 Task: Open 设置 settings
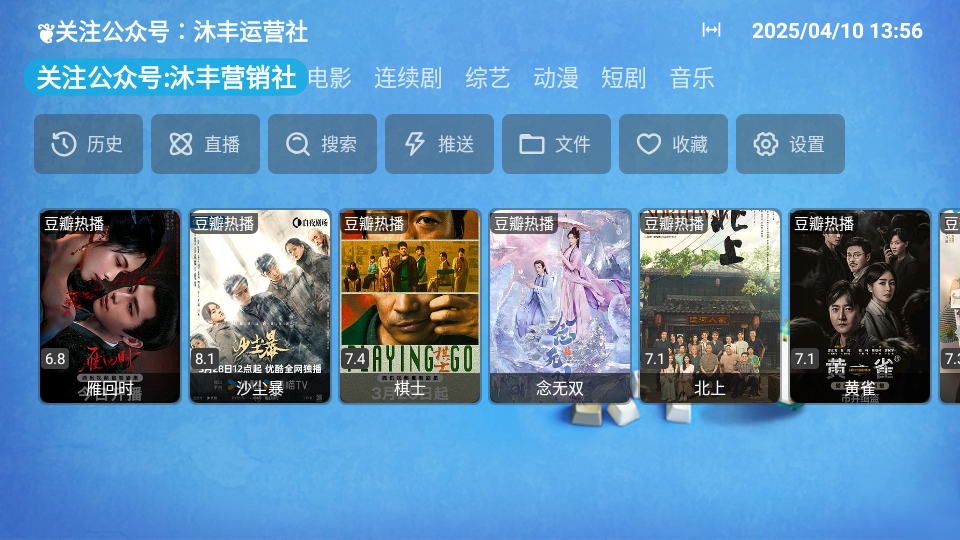[790, 144]
